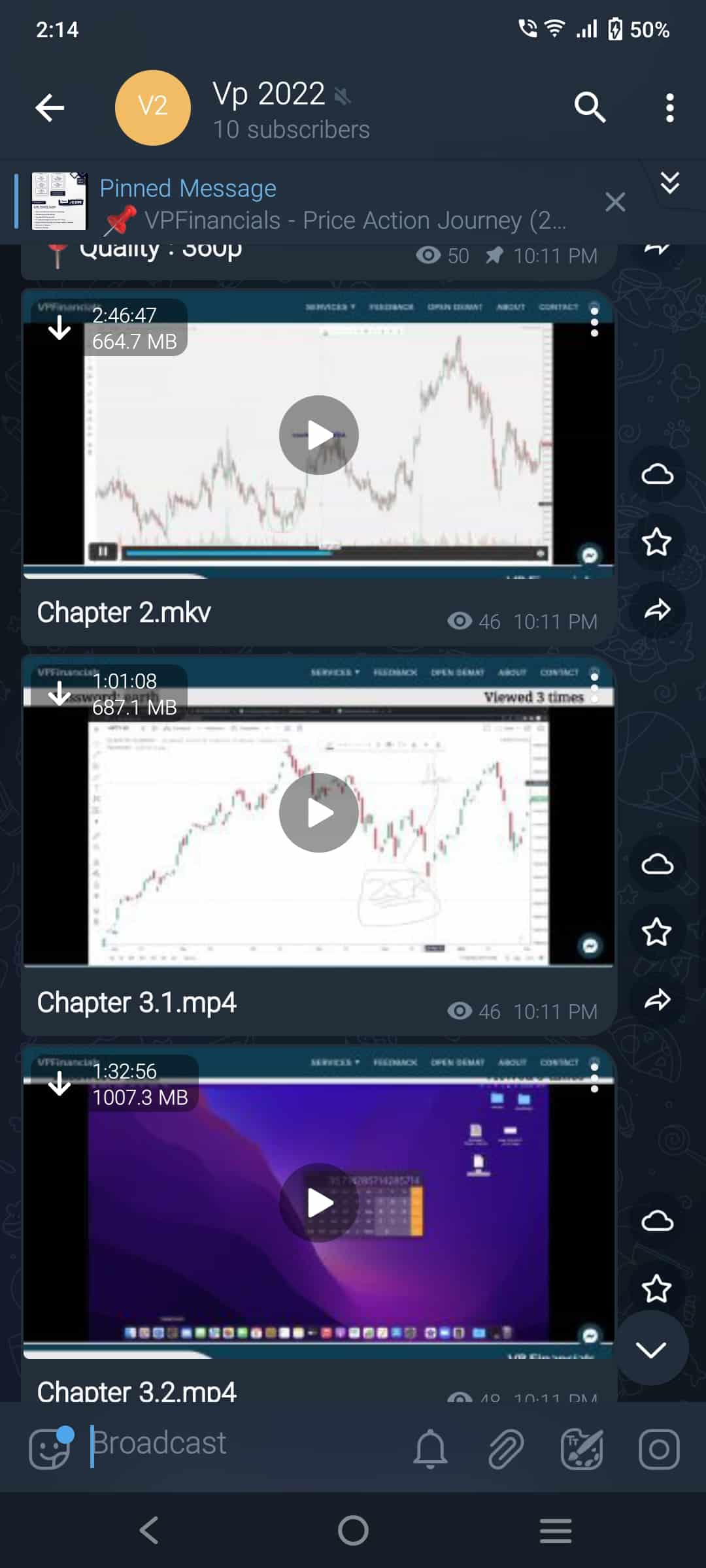Download the 664.7 MB Chapter 2 video

pos(59,328)
